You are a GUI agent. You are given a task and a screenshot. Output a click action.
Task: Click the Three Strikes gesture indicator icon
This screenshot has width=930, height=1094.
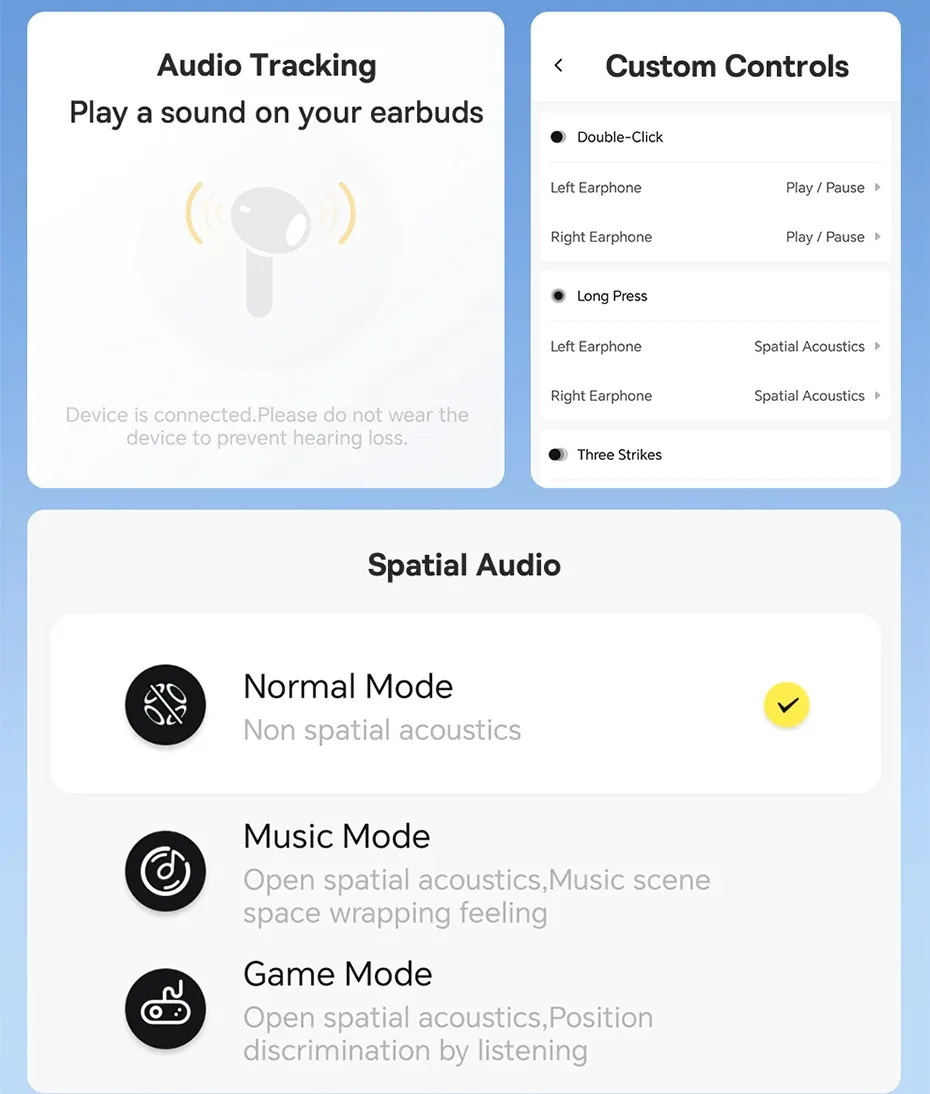pos(558,455)
